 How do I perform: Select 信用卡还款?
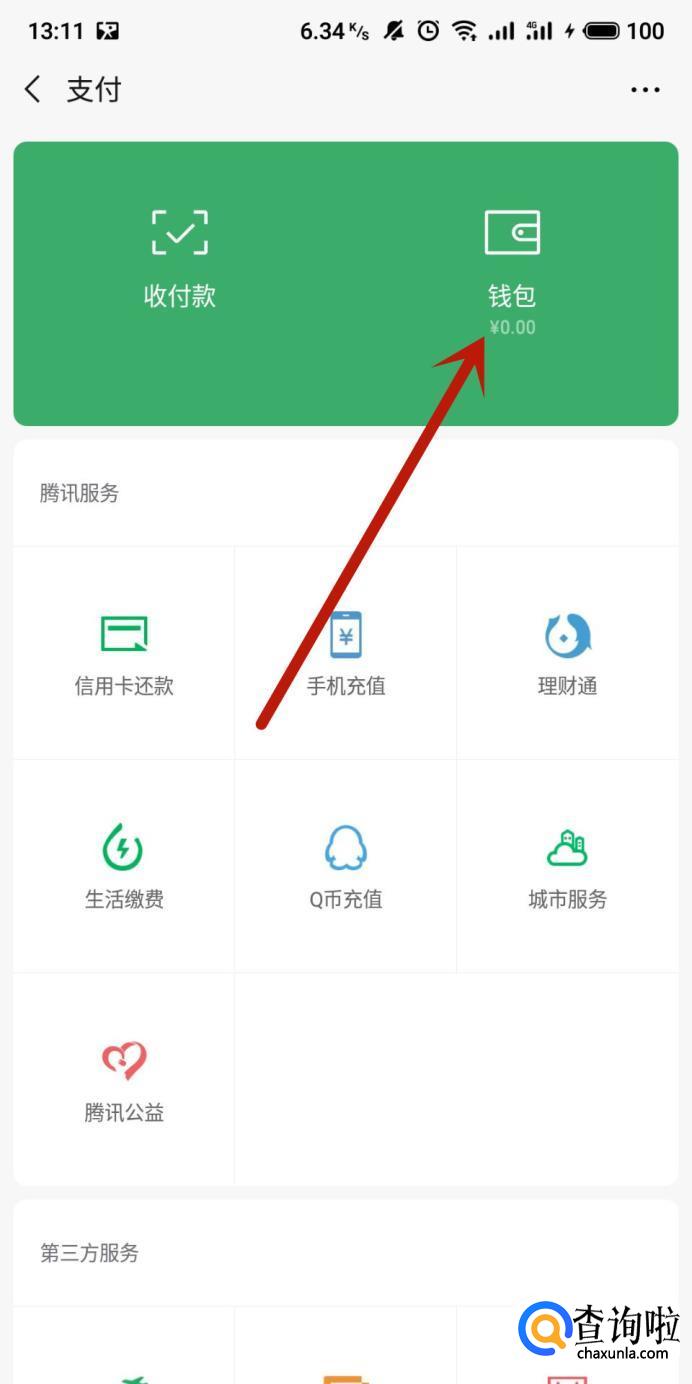click(x=124, y=654)
